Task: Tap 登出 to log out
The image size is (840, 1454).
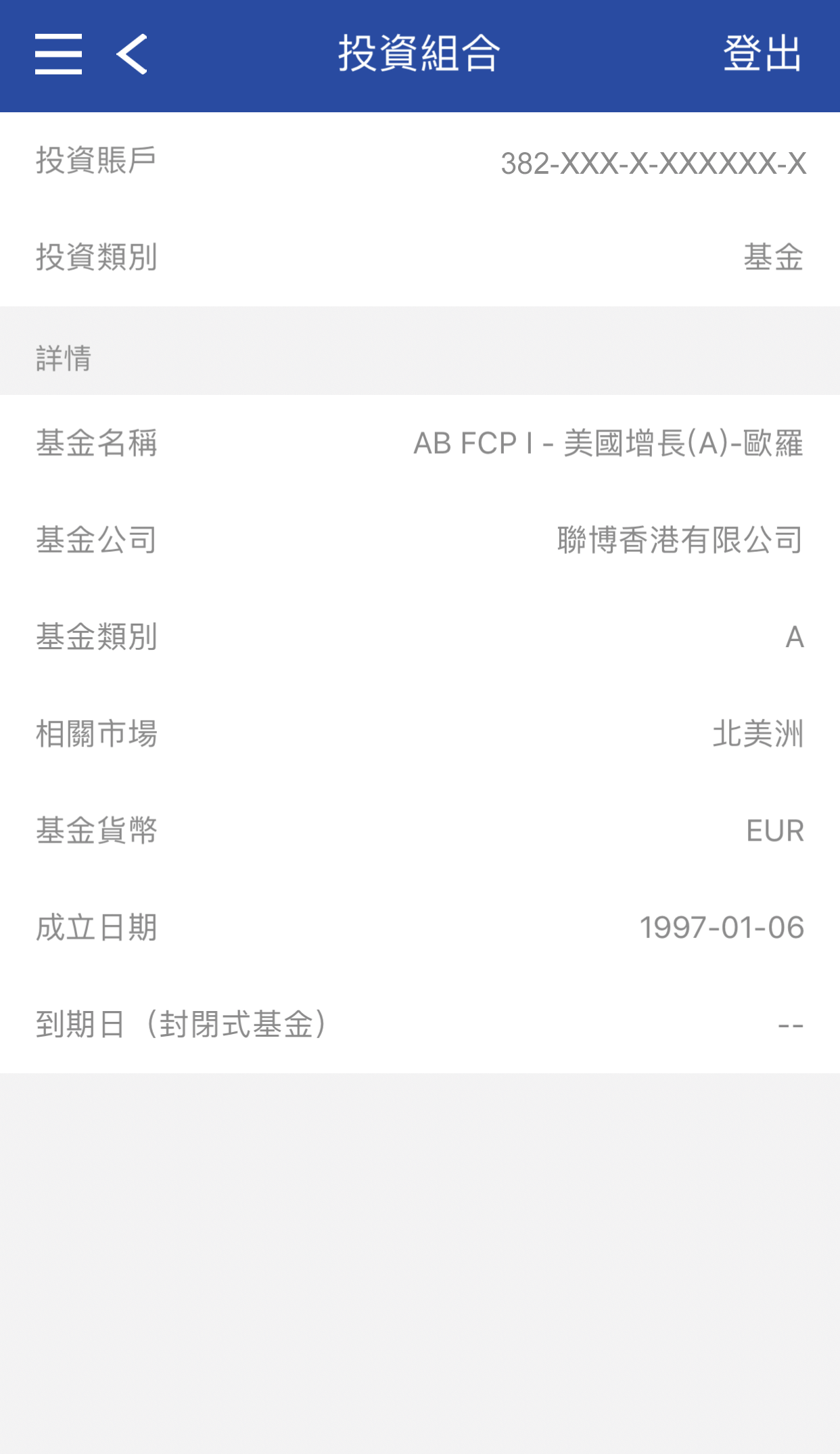Action: 762,54
